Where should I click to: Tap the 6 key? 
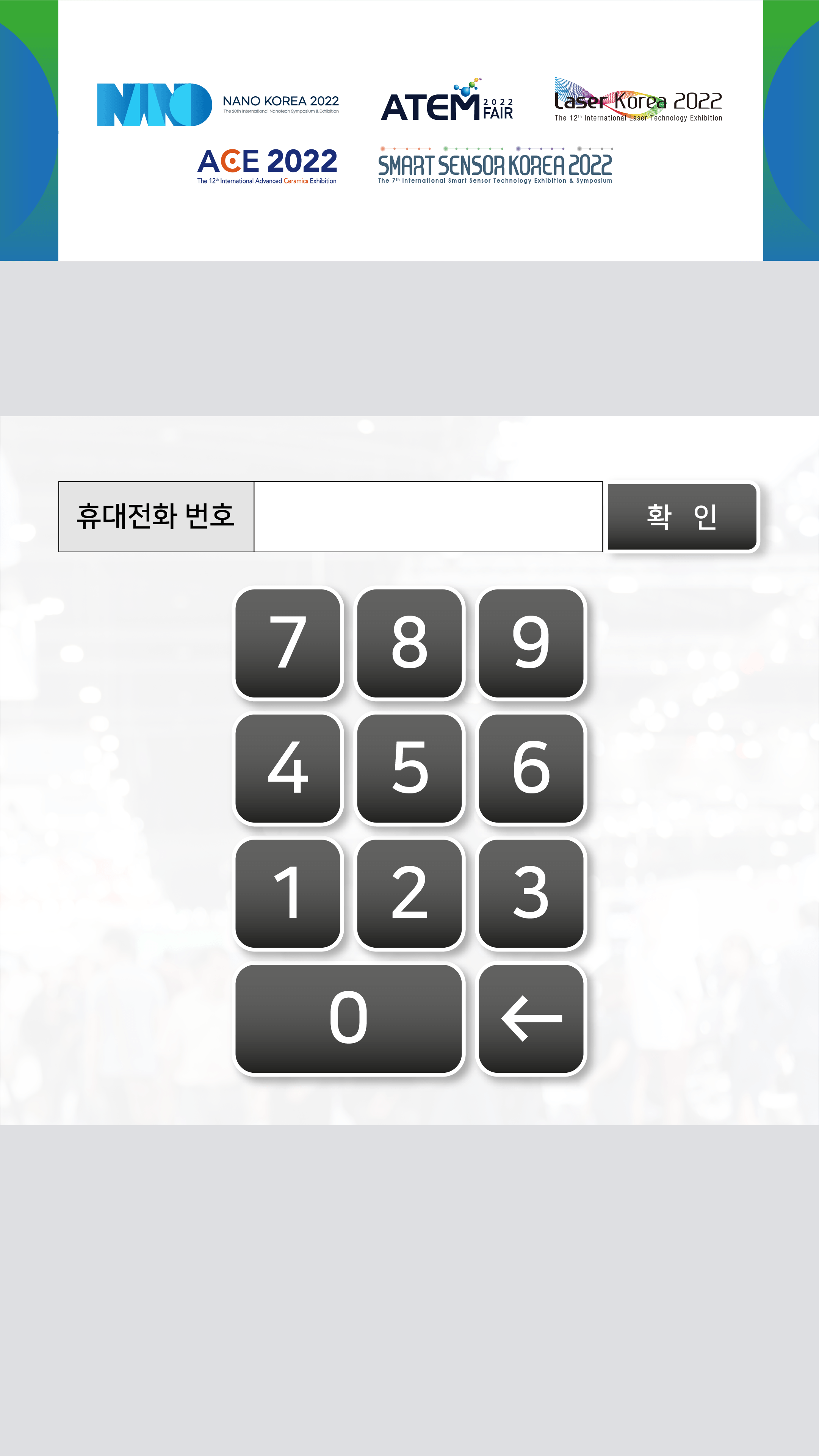531,768
